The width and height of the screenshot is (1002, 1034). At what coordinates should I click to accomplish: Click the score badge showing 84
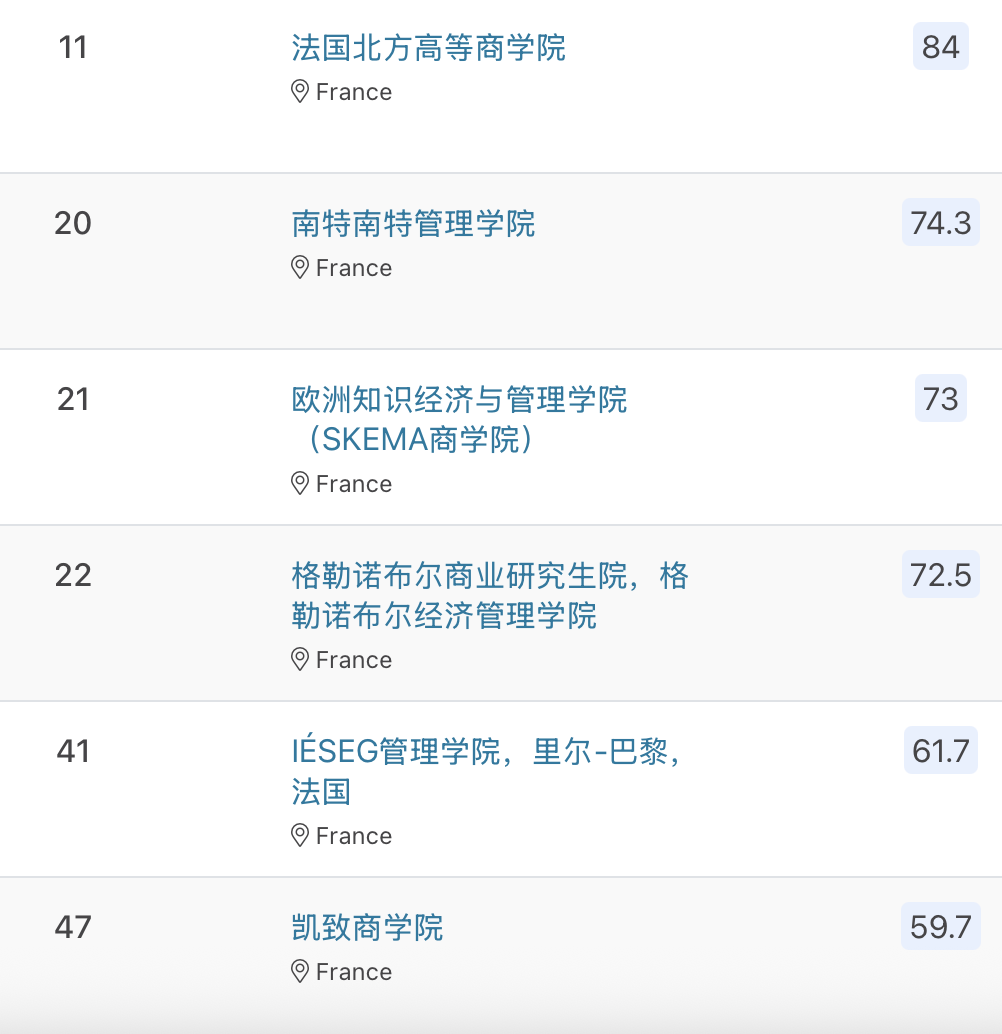[x=940, y=47]
